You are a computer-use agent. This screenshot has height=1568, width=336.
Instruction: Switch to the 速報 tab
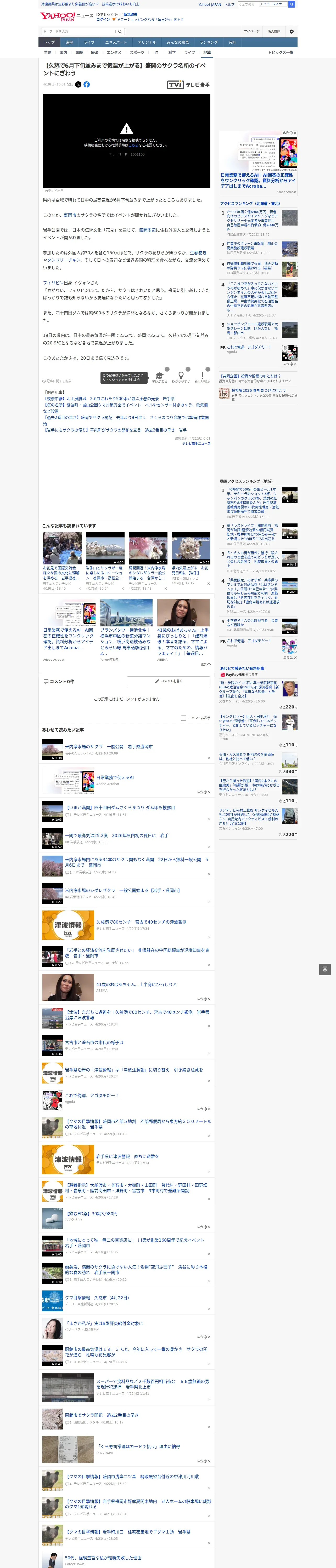click(69, 43)
